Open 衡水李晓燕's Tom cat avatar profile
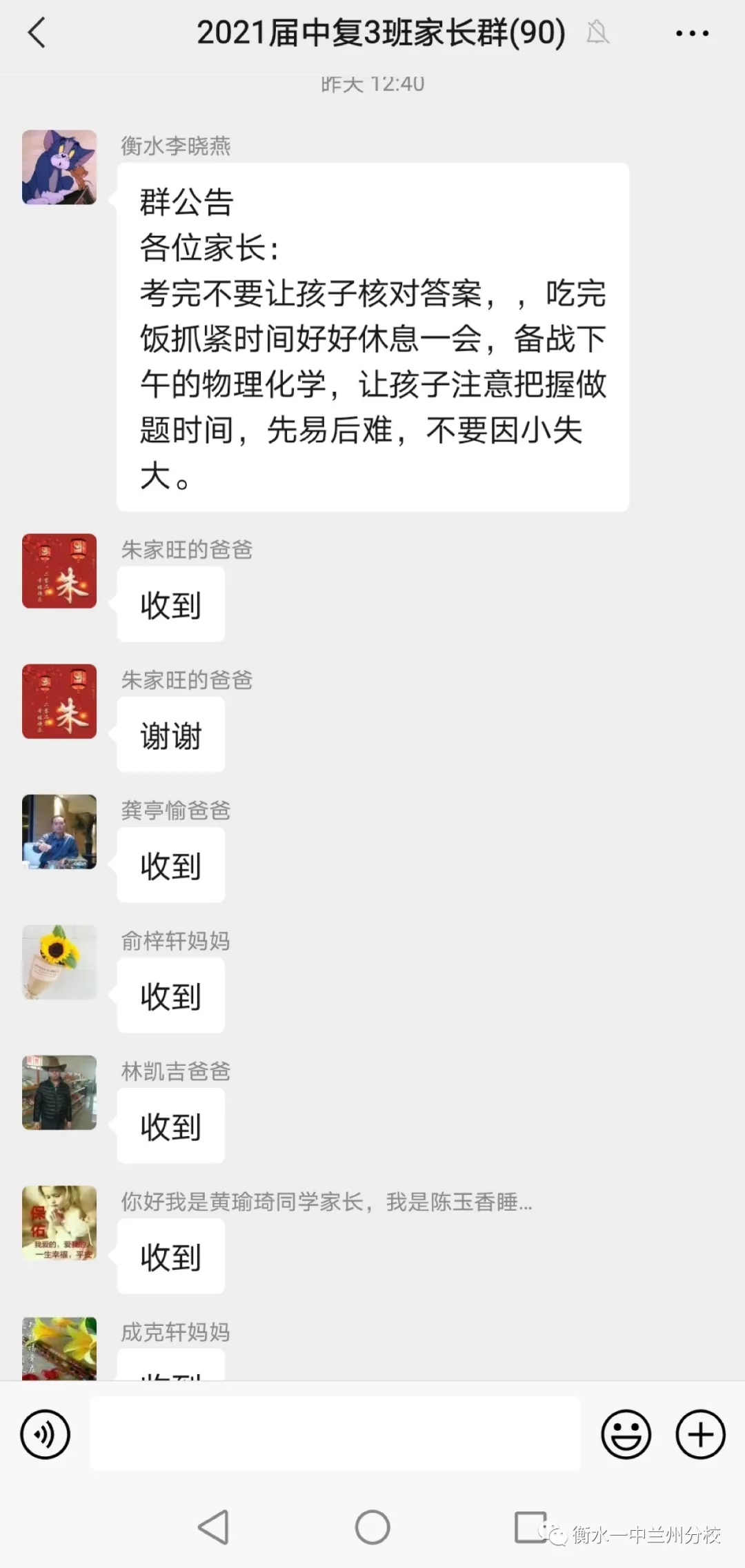The width and height of the screenshot is (745, 1568). click(59, 167)
